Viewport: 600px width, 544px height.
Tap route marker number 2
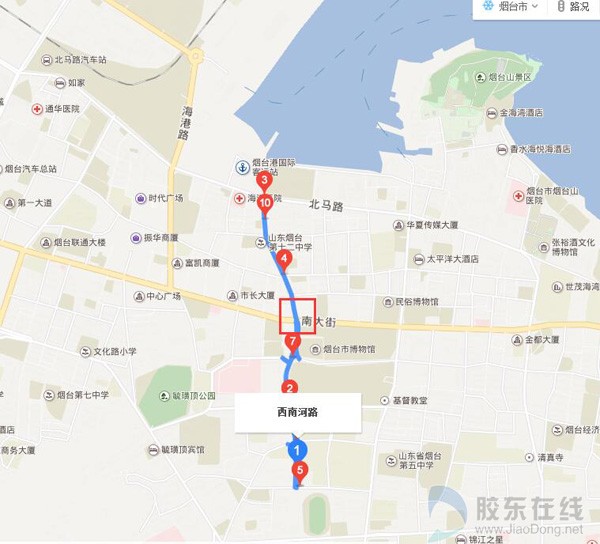(x=290, y=388)
